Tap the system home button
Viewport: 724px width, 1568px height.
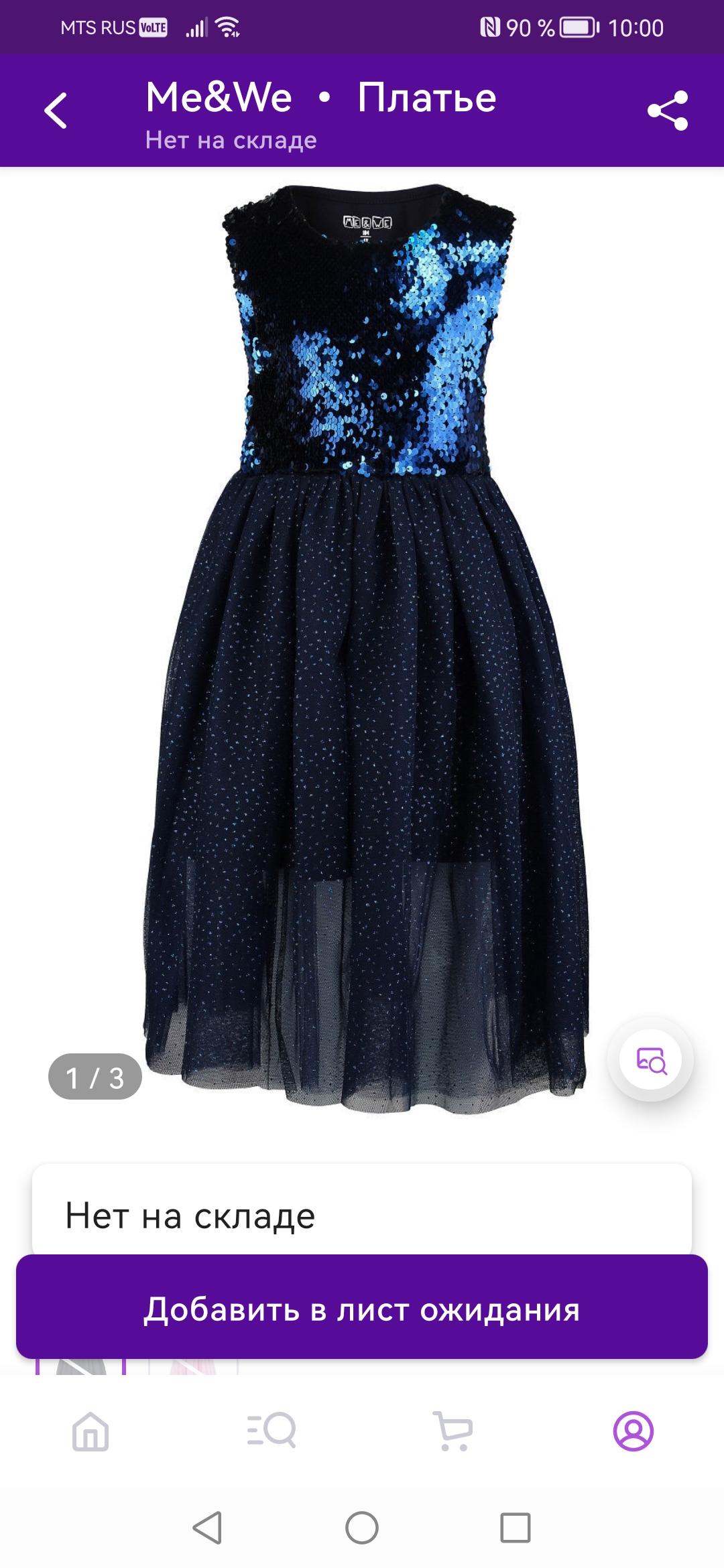[x=362, y=1528]
